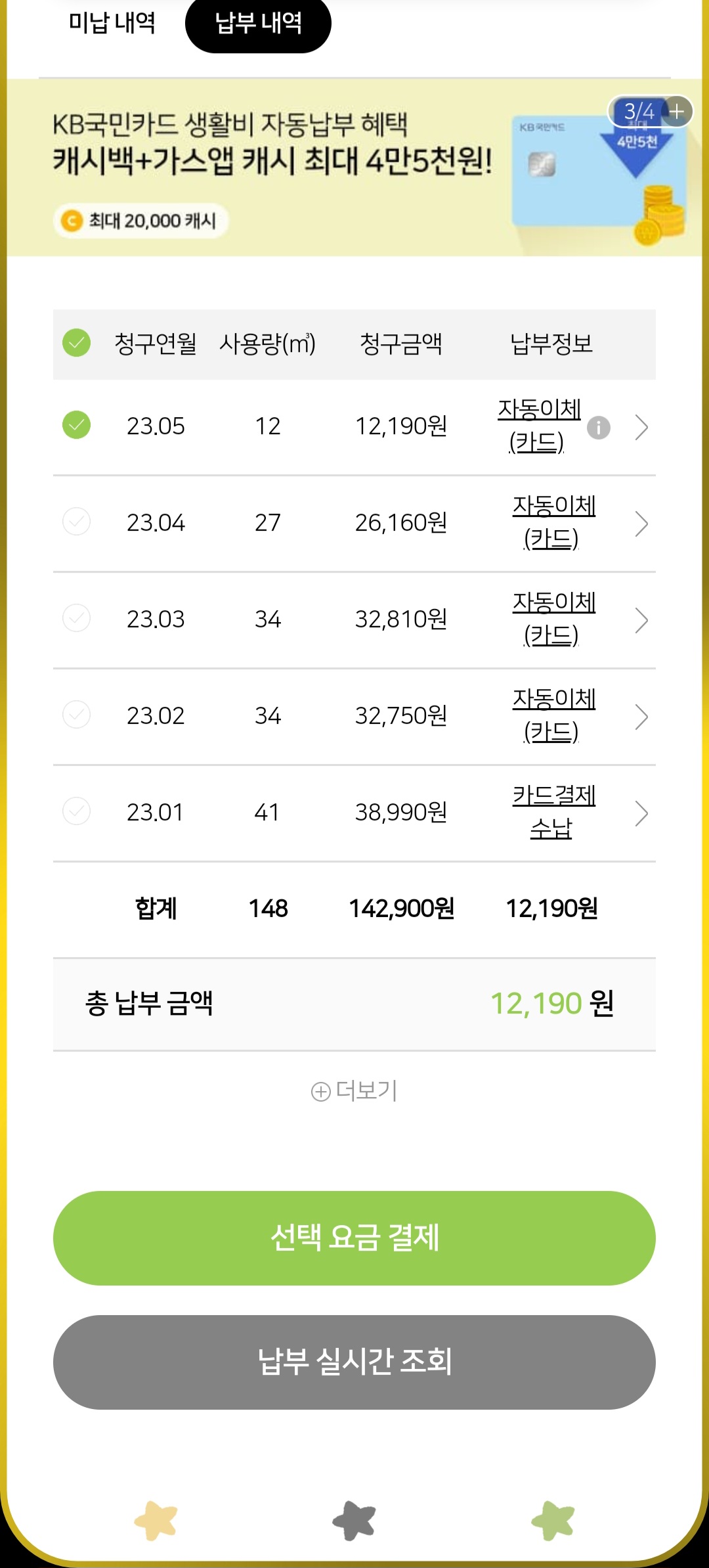Tap 더보기 to load more records
The width and height of the screenshot is (709, 1568).
pos(354,1091)
